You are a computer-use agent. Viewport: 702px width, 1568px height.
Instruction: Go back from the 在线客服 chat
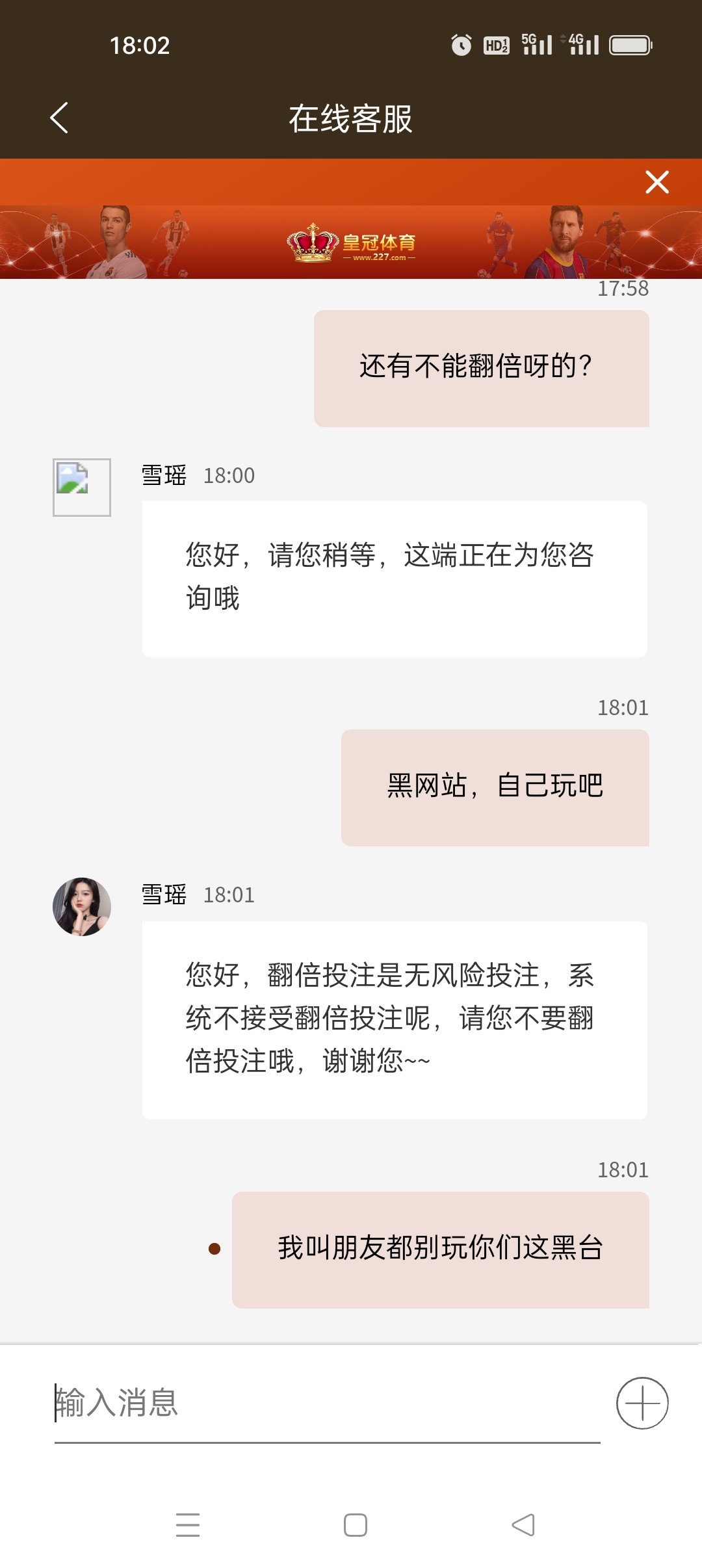coord(59,118)
